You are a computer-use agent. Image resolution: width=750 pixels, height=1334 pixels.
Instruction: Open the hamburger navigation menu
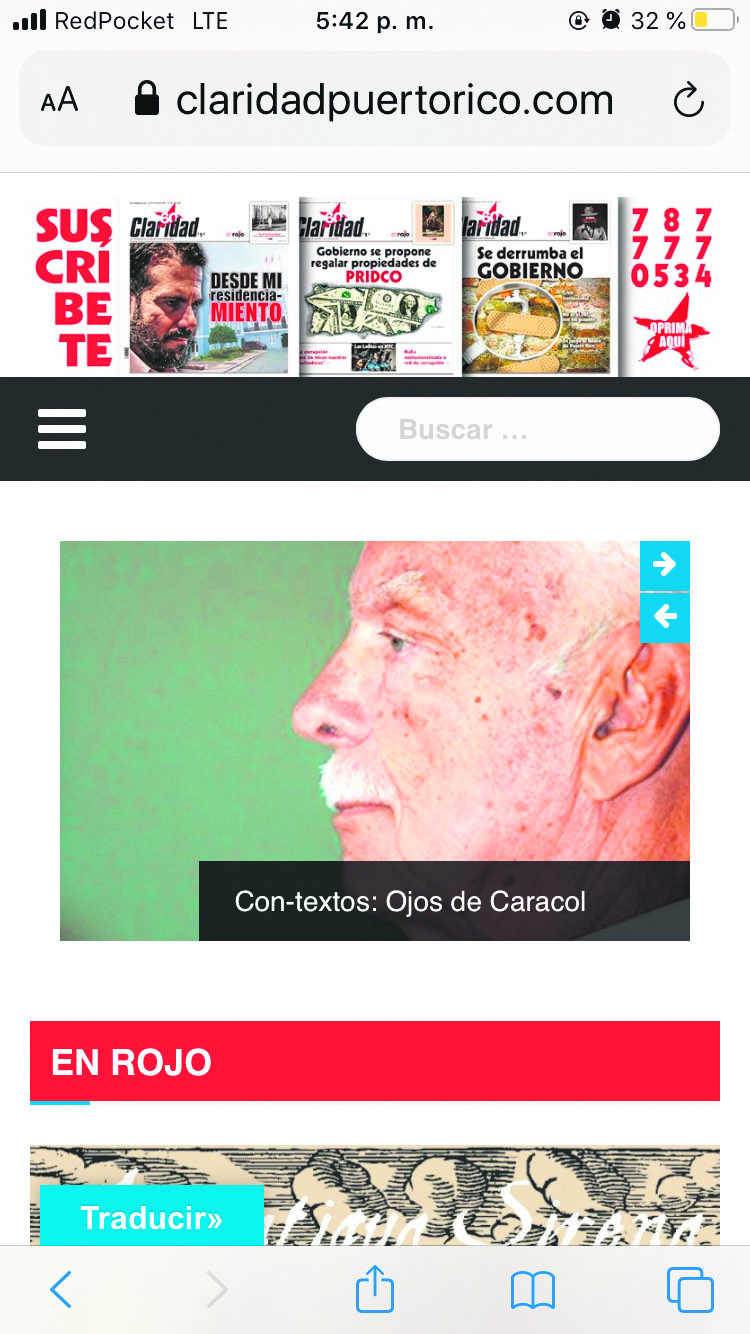pos(62,429)
